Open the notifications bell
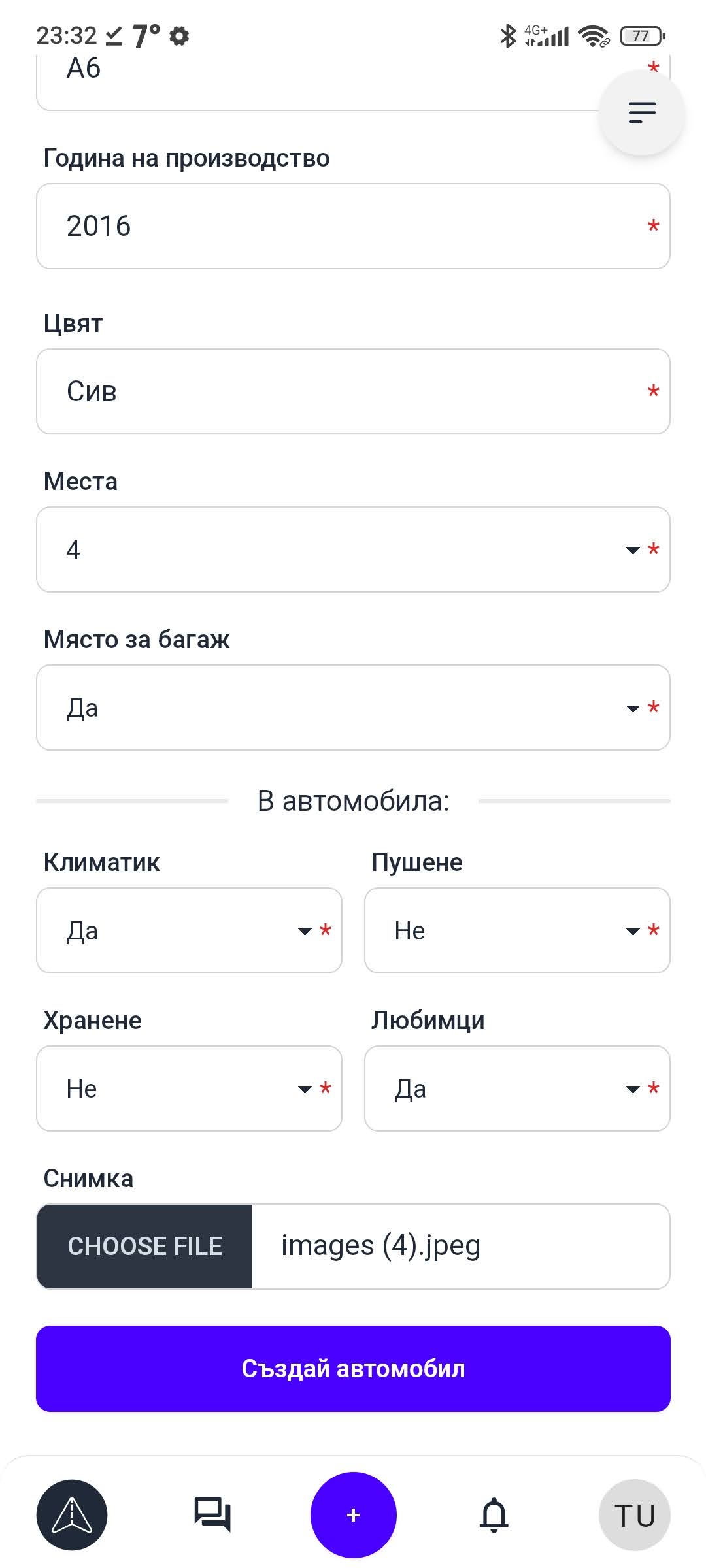The image size is (706, 1568). [x=494, y=1515]
